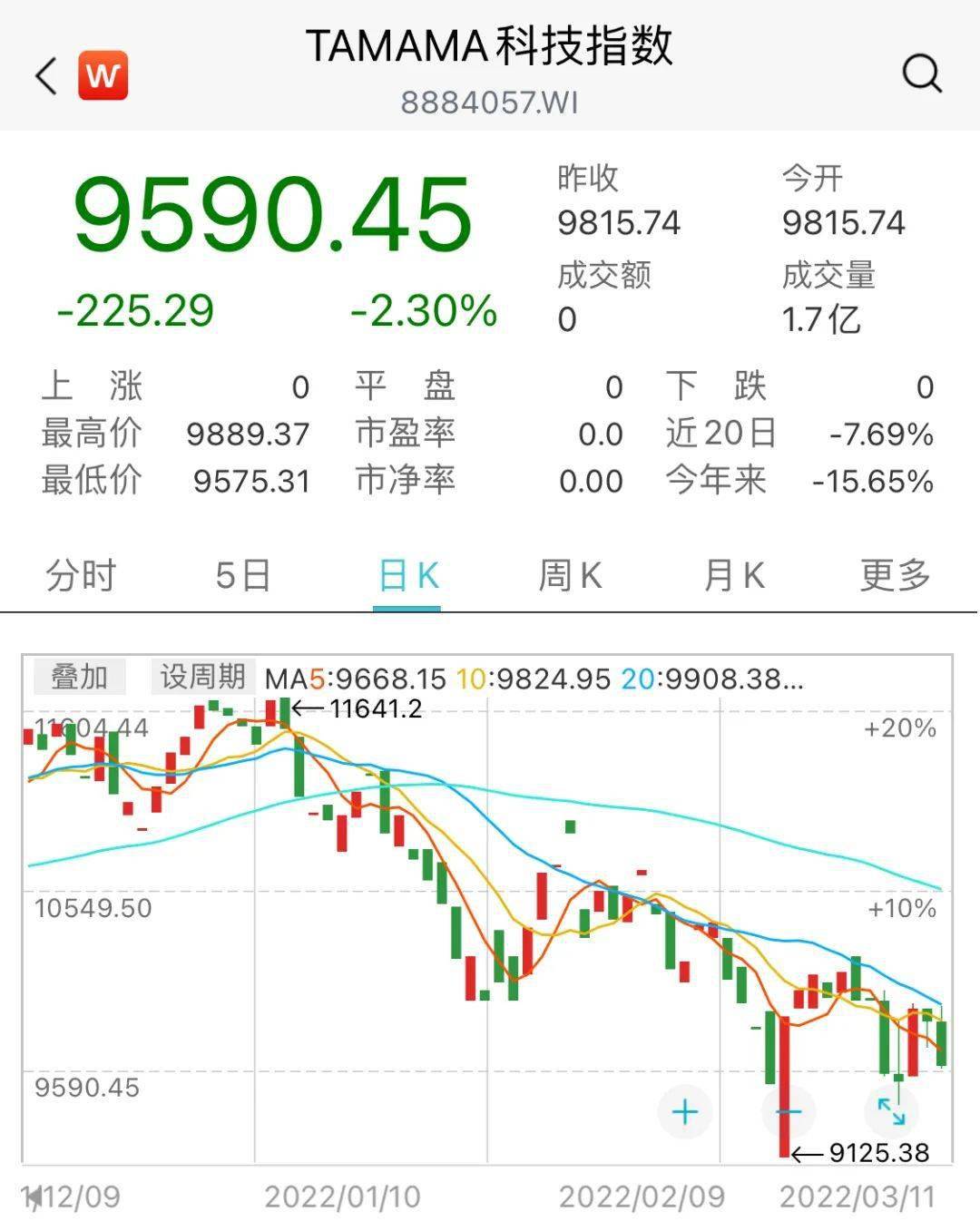
Task: Expand the chart to fullscreen
Action: coord(891,1112)
